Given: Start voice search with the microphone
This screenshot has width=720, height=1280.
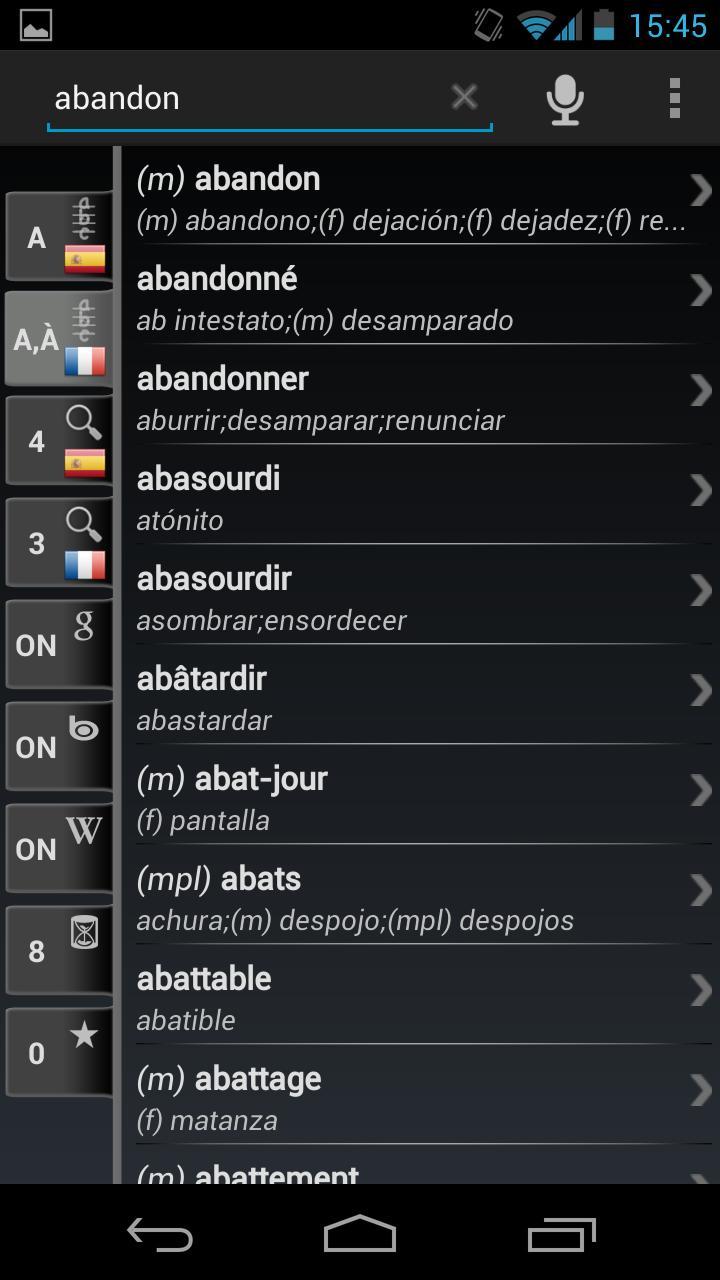Looking at the screenshot, I should tap(564, 98).
